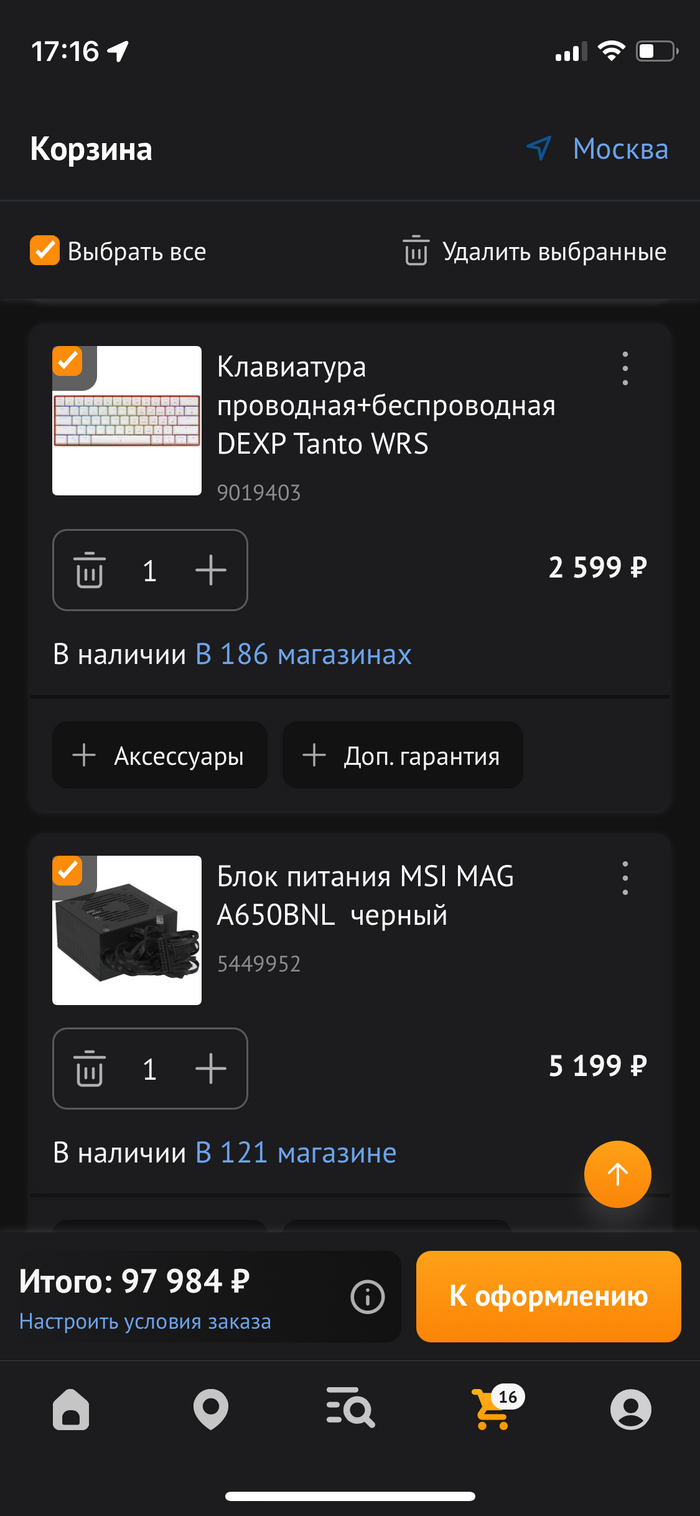Proceed with К оформлению button
Image resolution: width=700 pixels, height=1516 pixels.
click(x=548, y=1296)
